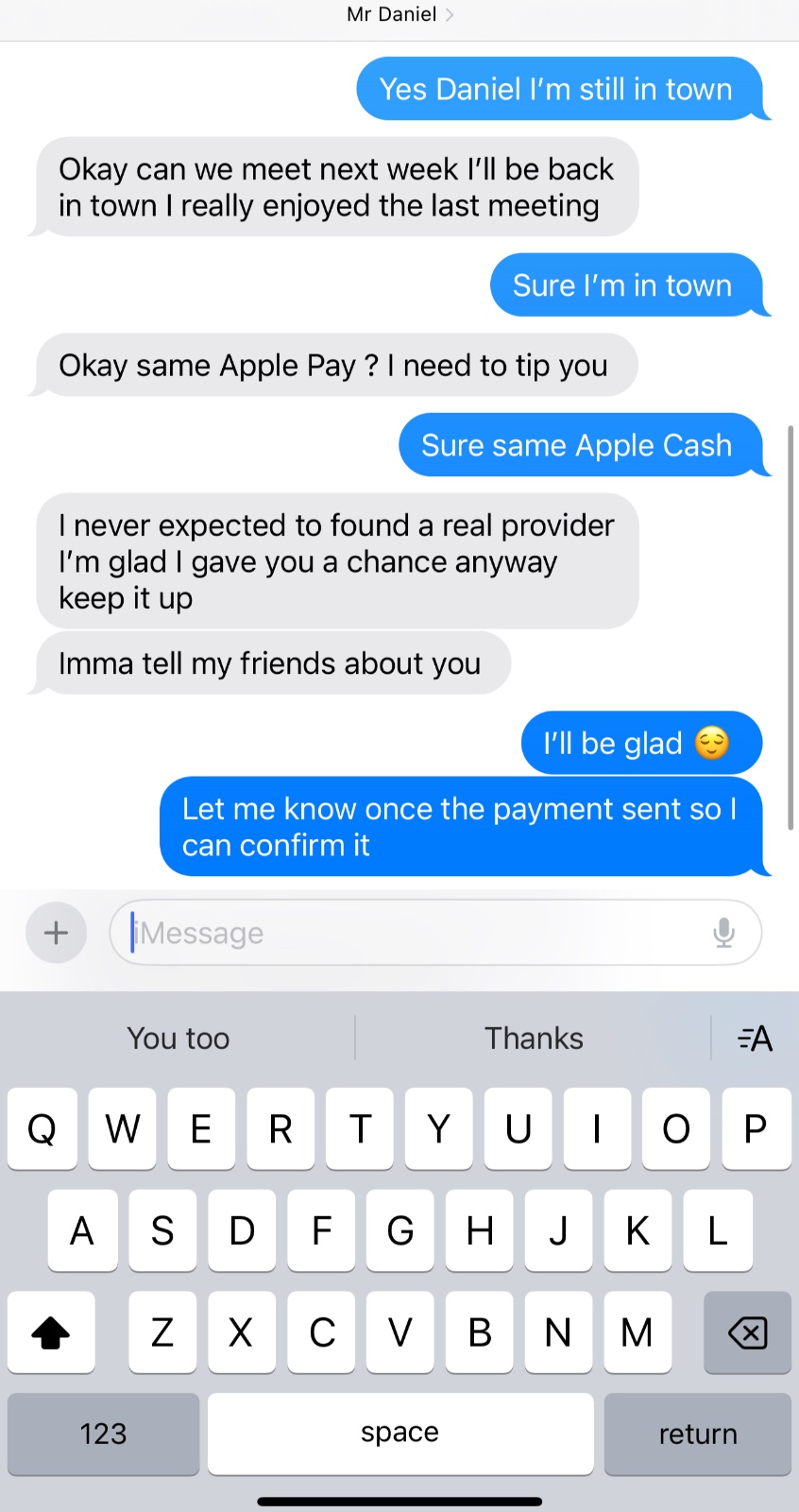Focus the iMessage text field
Viewport: 799px width, 1512px height.
416,933
